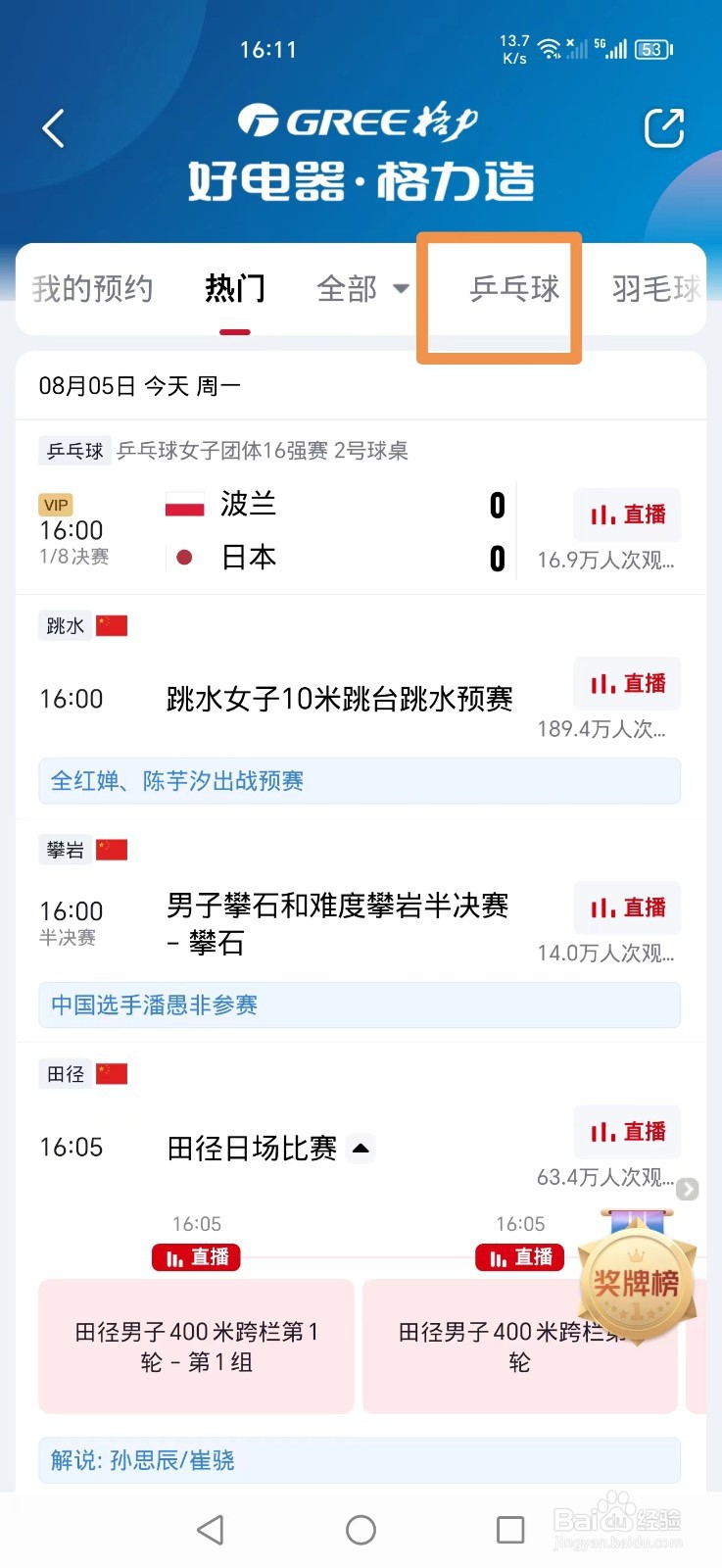The image size is (722, 1568).
Task: Switch to the 我的预约 tab
Action: point(92,289)
